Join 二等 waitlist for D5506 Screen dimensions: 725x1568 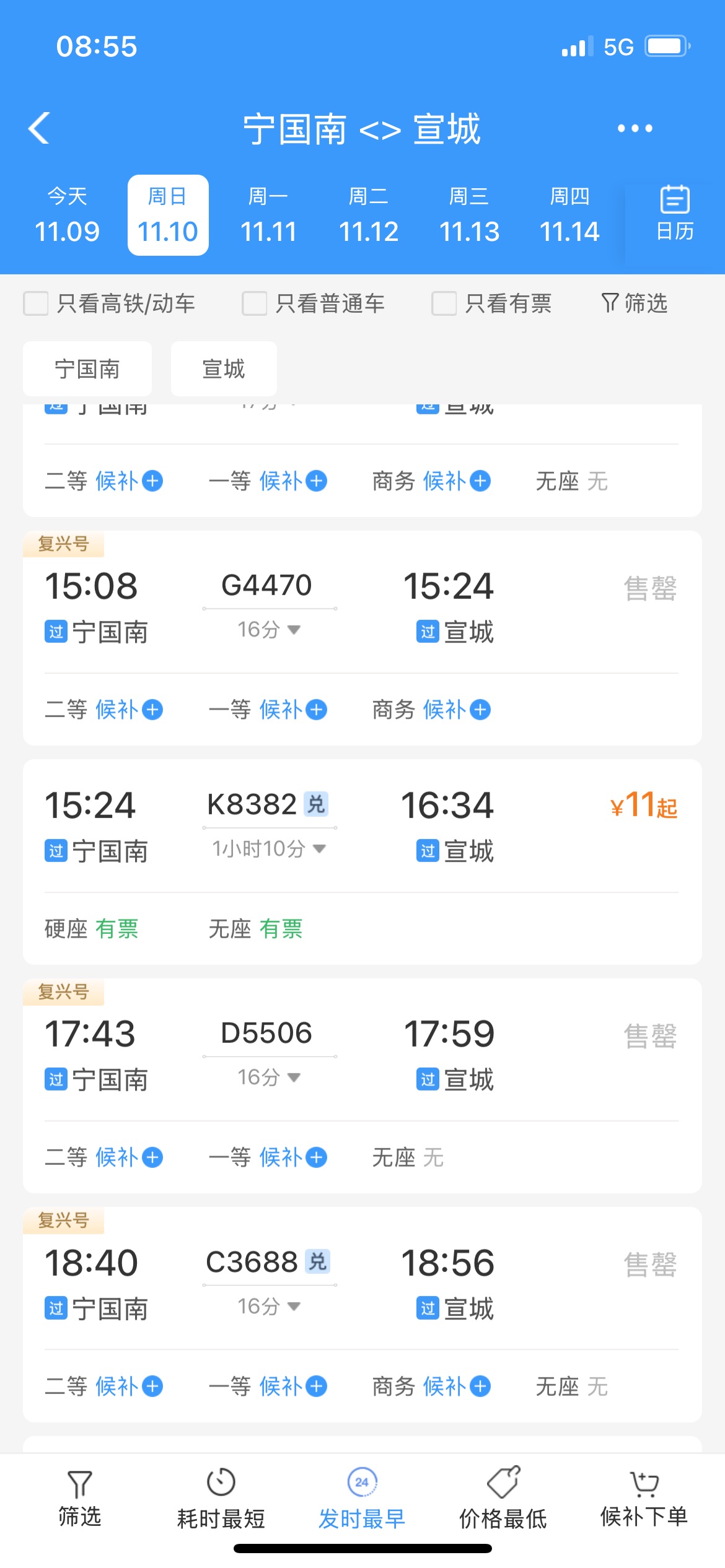point(103,1157)
